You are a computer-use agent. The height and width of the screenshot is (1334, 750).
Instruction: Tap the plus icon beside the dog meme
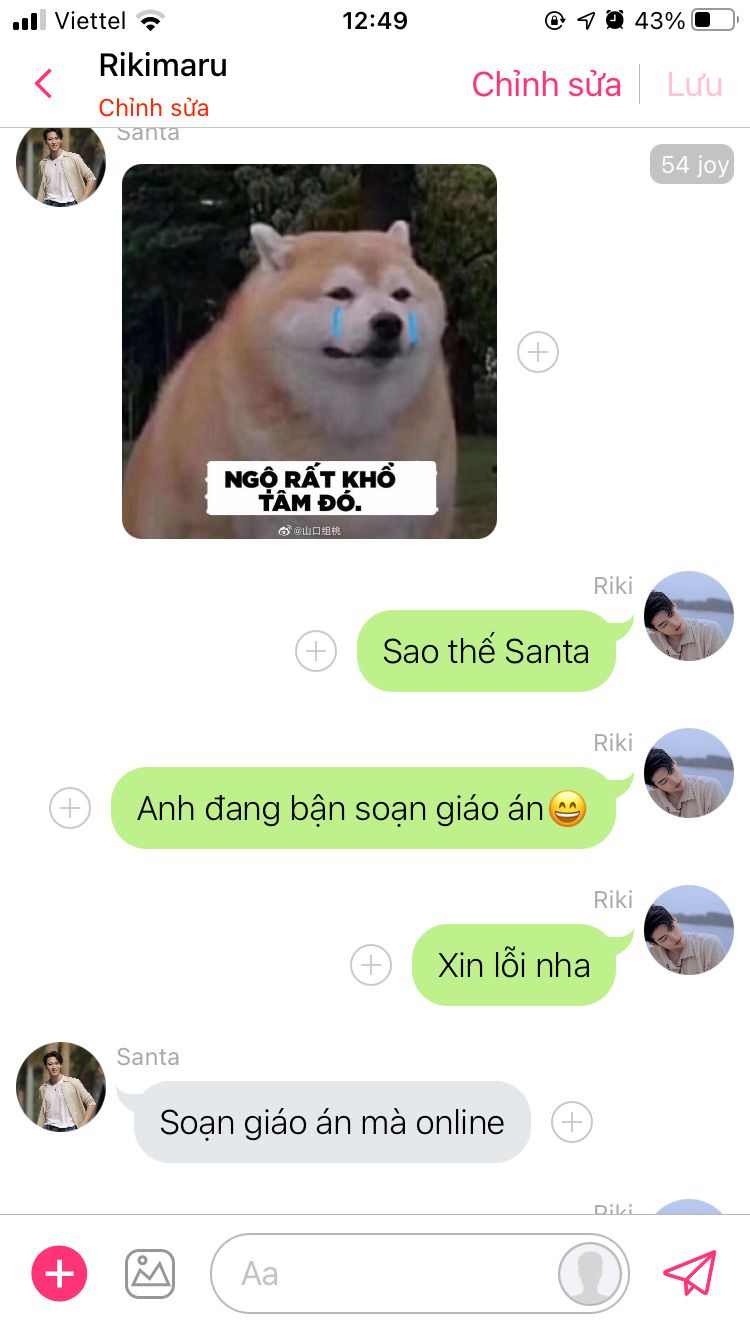pos(538,352)
